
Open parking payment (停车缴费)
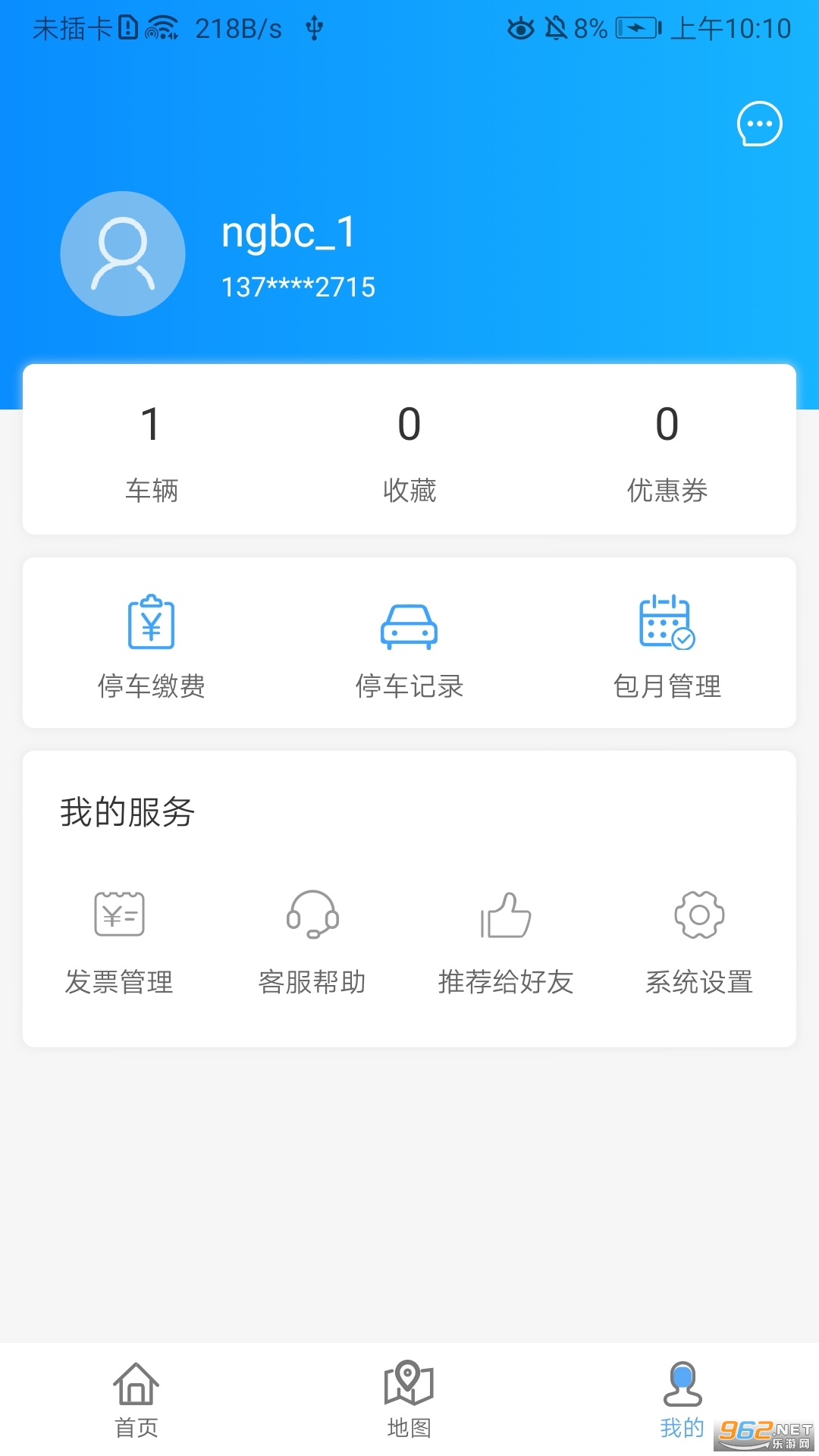click(152, 645)
